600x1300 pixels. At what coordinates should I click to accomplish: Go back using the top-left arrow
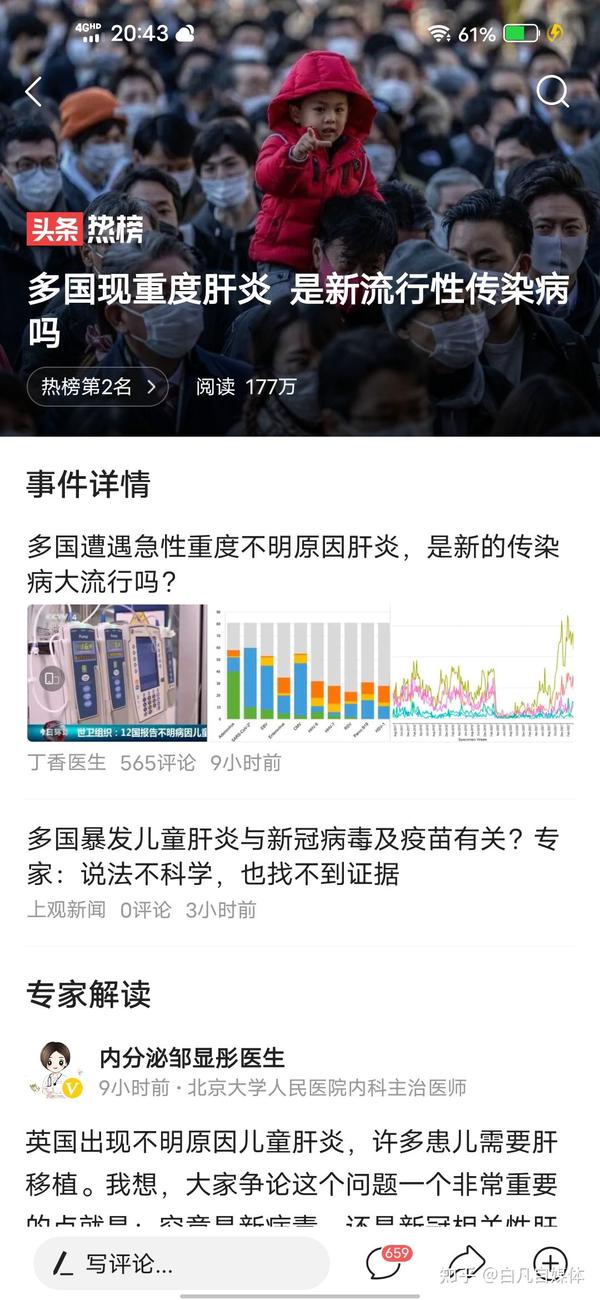[x=34, y=92]
